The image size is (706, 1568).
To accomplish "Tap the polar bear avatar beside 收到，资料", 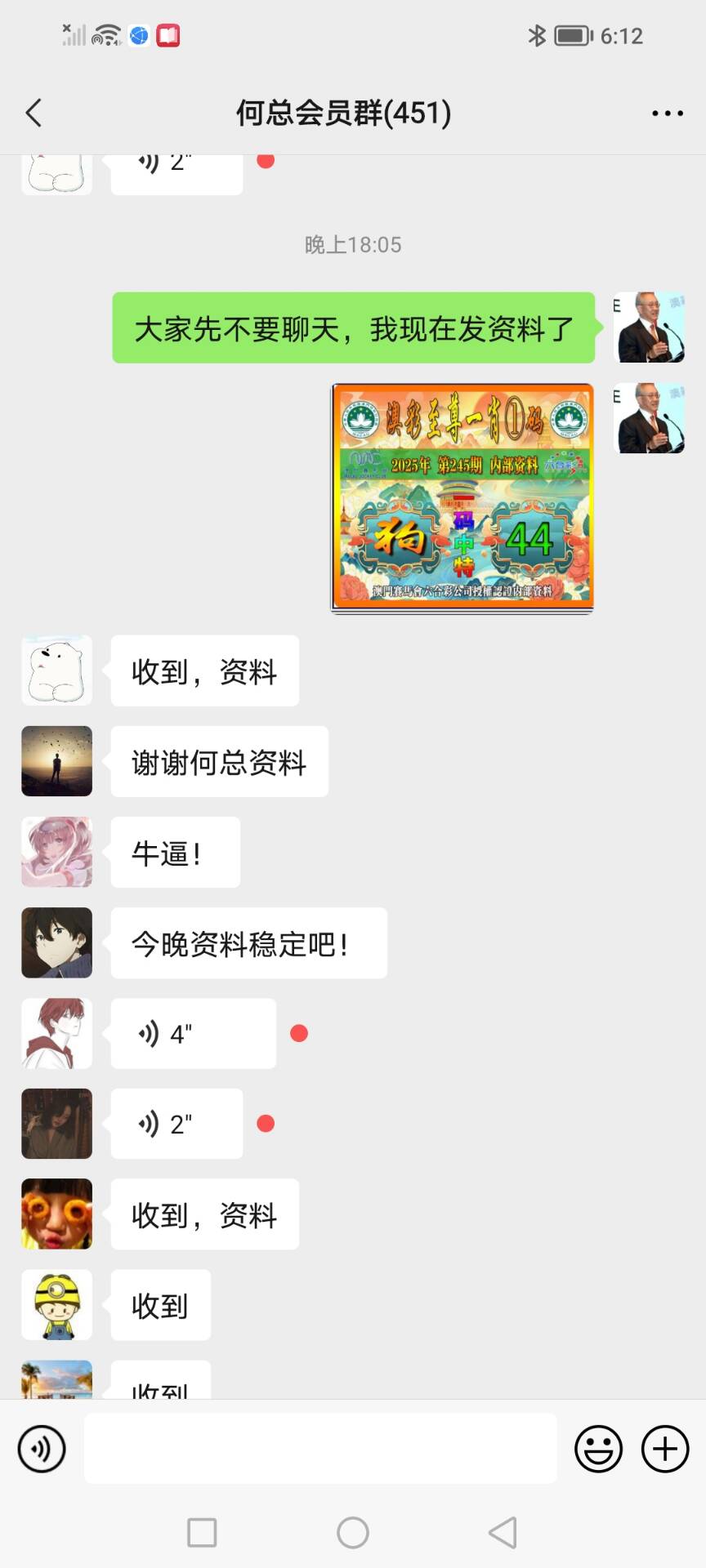I will pyautogui.click(x=56, y=670).
